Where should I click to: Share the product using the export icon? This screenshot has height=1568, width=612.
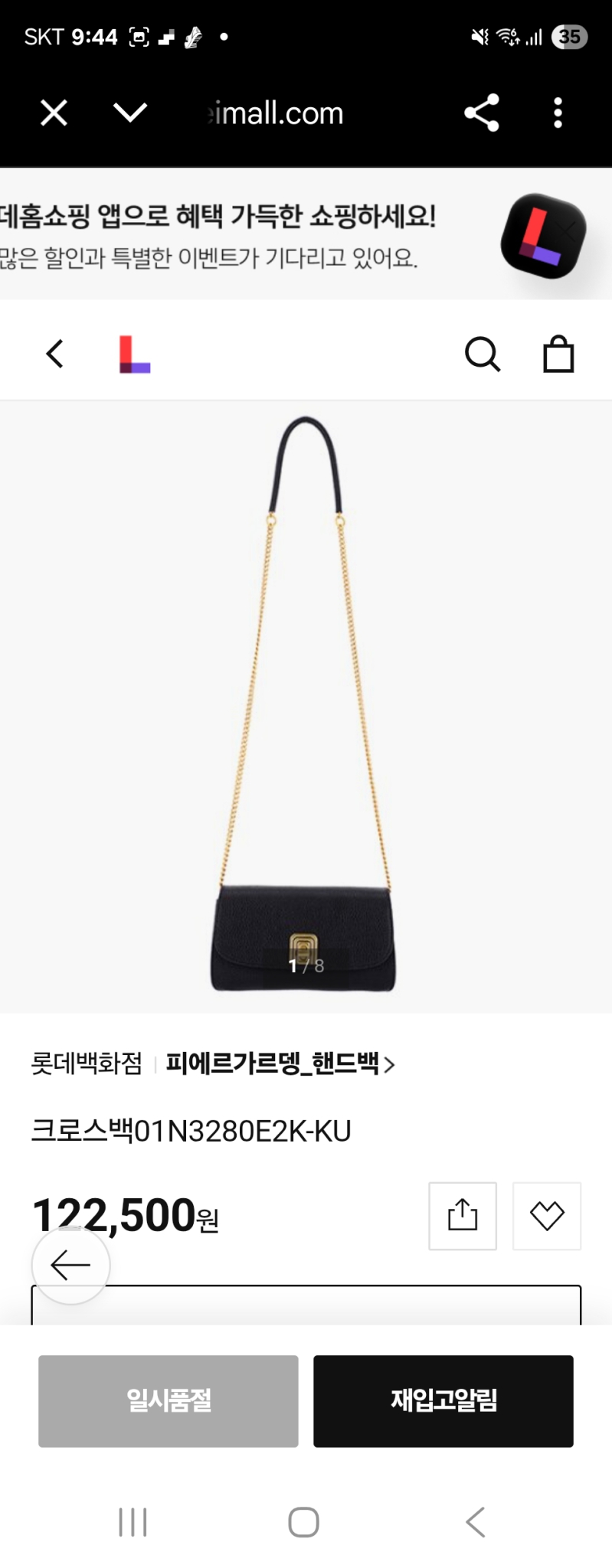click(x=462, y=1217)
